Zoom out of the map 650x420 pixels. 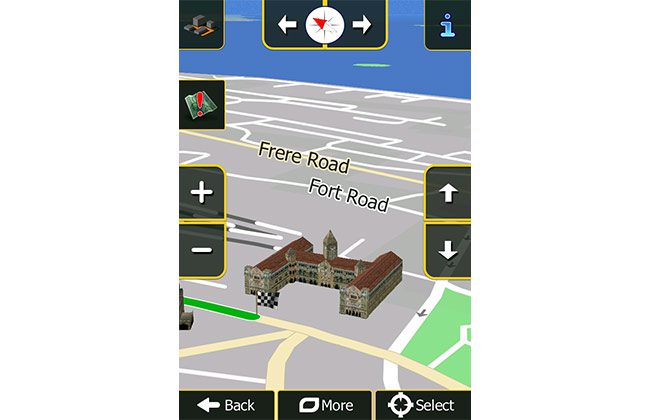click(202, 249)
